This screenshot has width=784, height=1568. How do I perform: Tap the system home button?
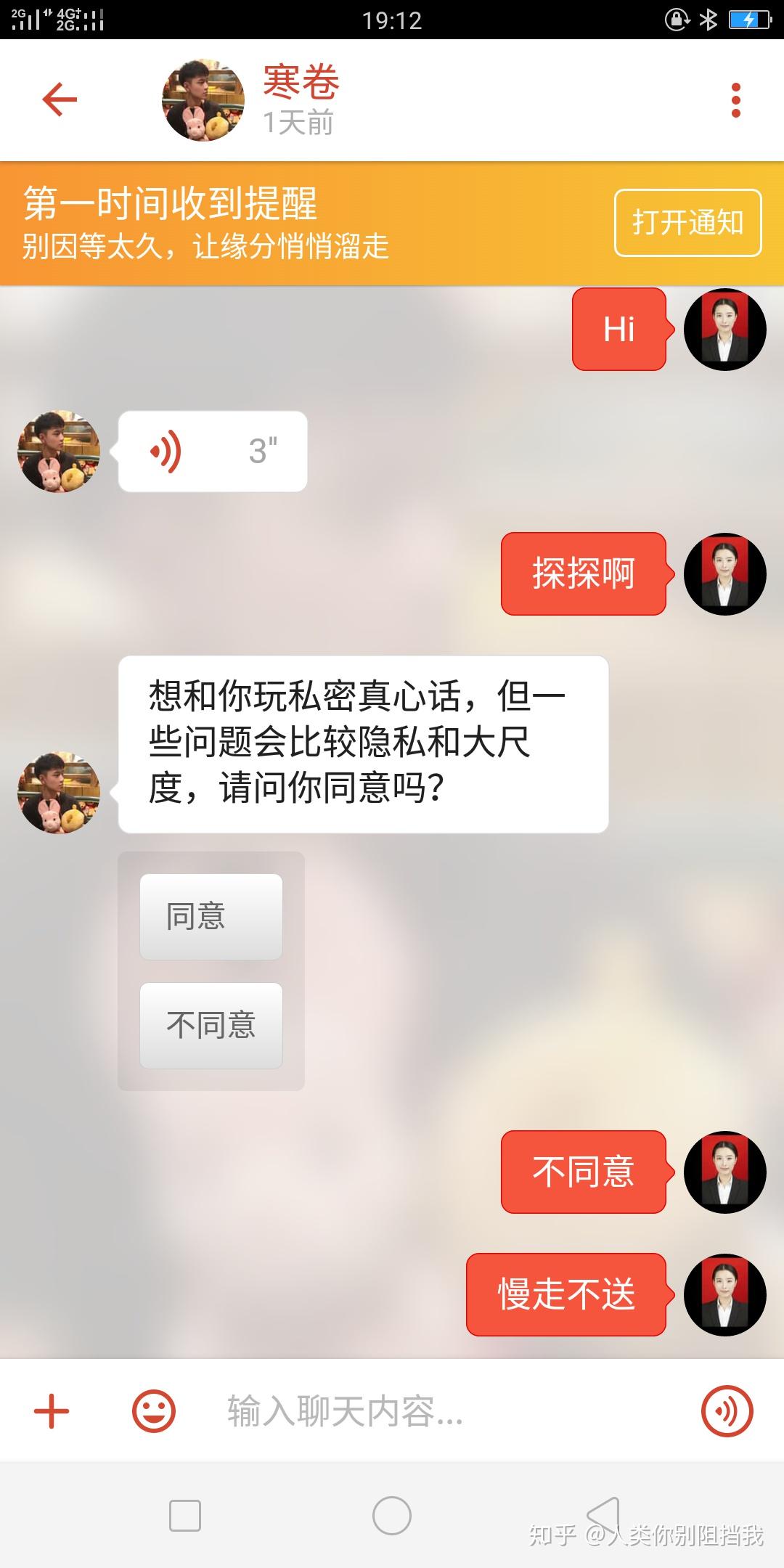[x=392, y=1516]
